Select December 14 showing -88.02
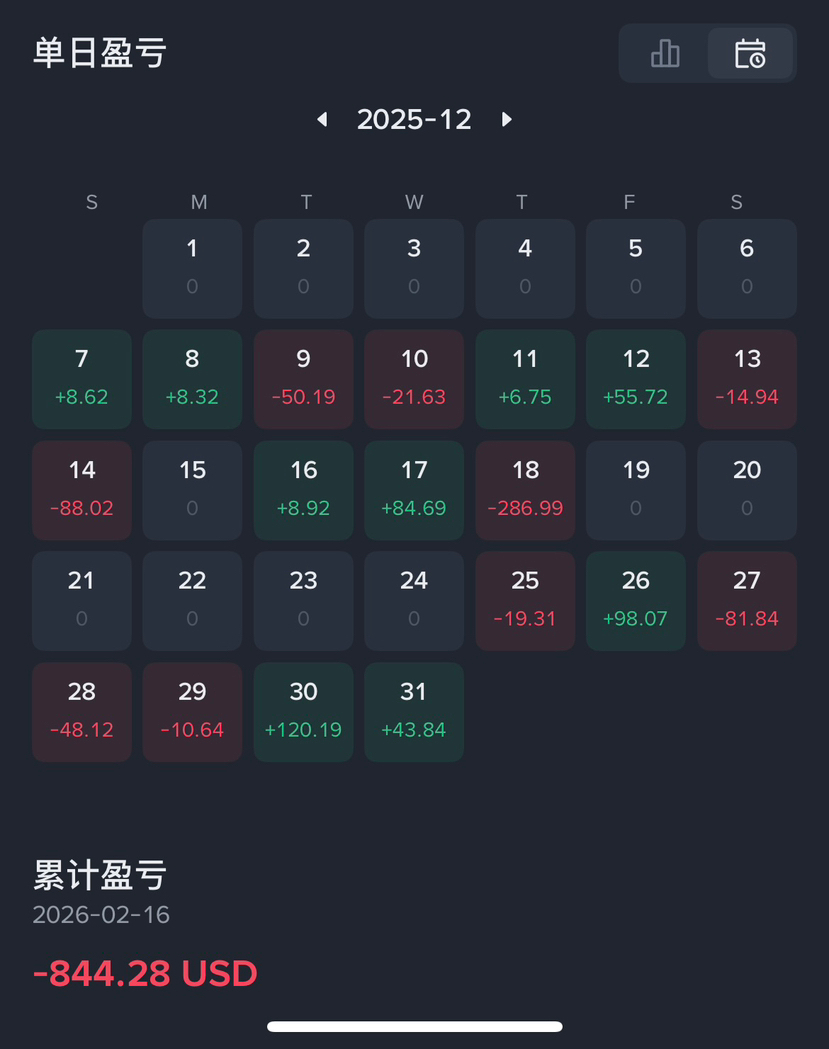The width and height of the screenshot is (829, 1049). (x=82, y=490)
